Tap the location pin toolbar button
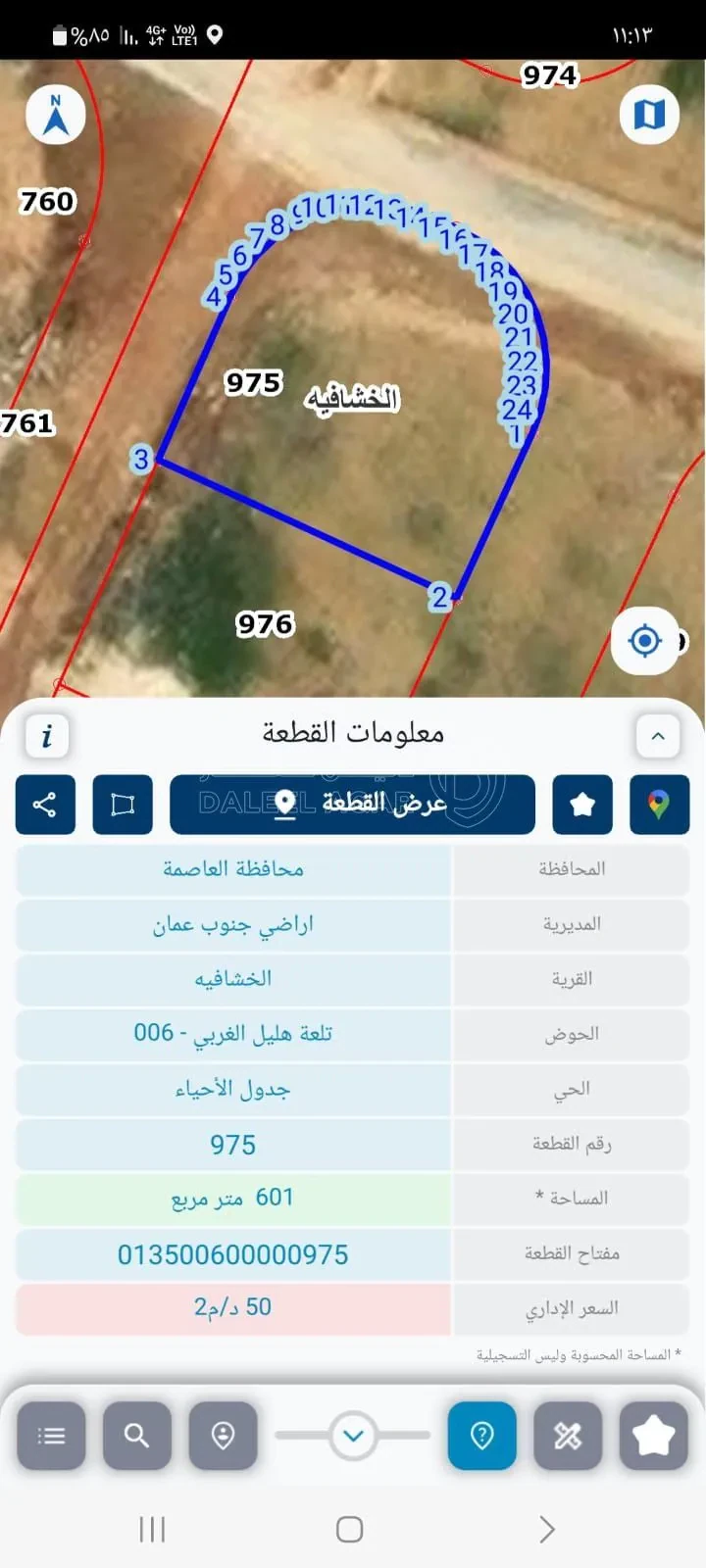The width and height of the screenshot is (706, 1568). [x=224, y=1436]
